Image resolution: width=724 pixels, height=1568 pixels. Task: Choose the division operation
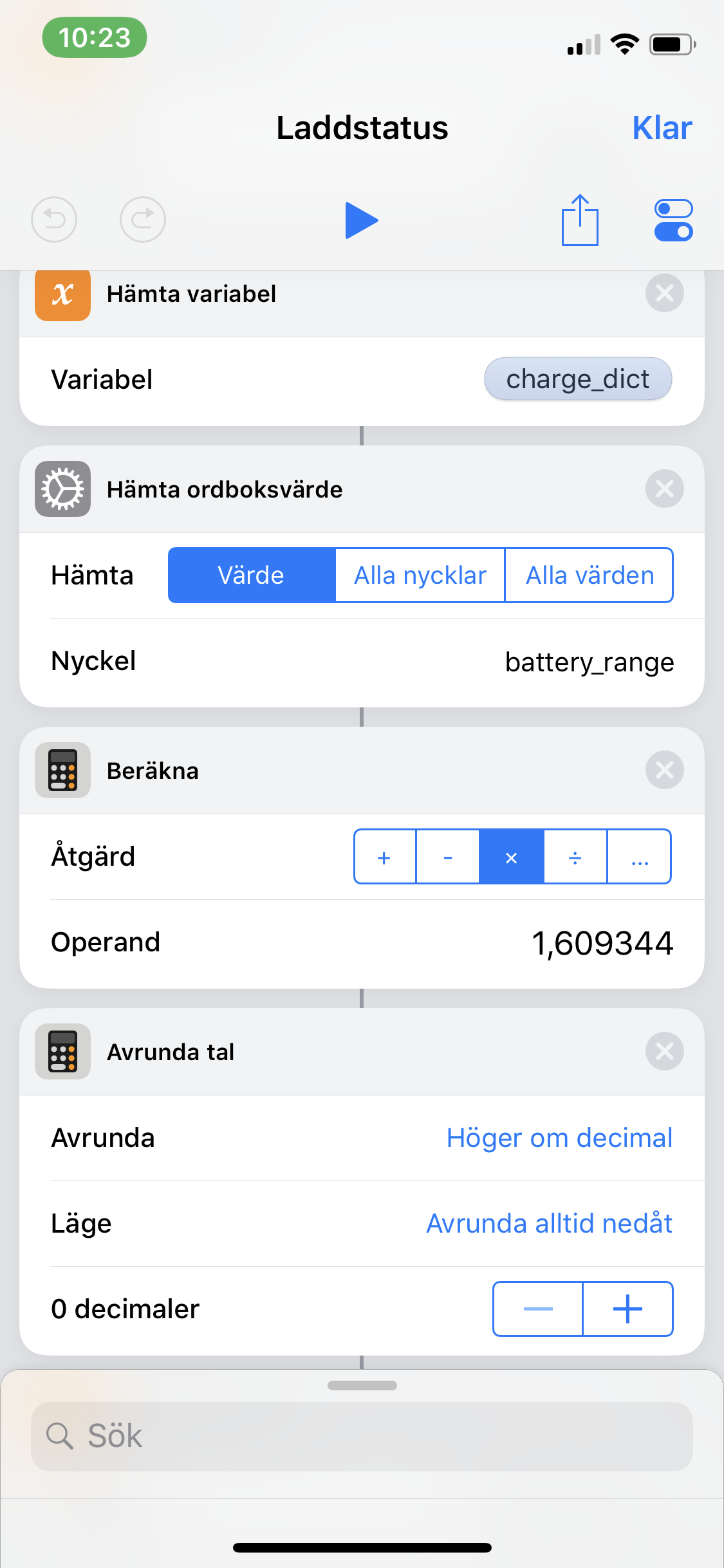pos(575,857)
